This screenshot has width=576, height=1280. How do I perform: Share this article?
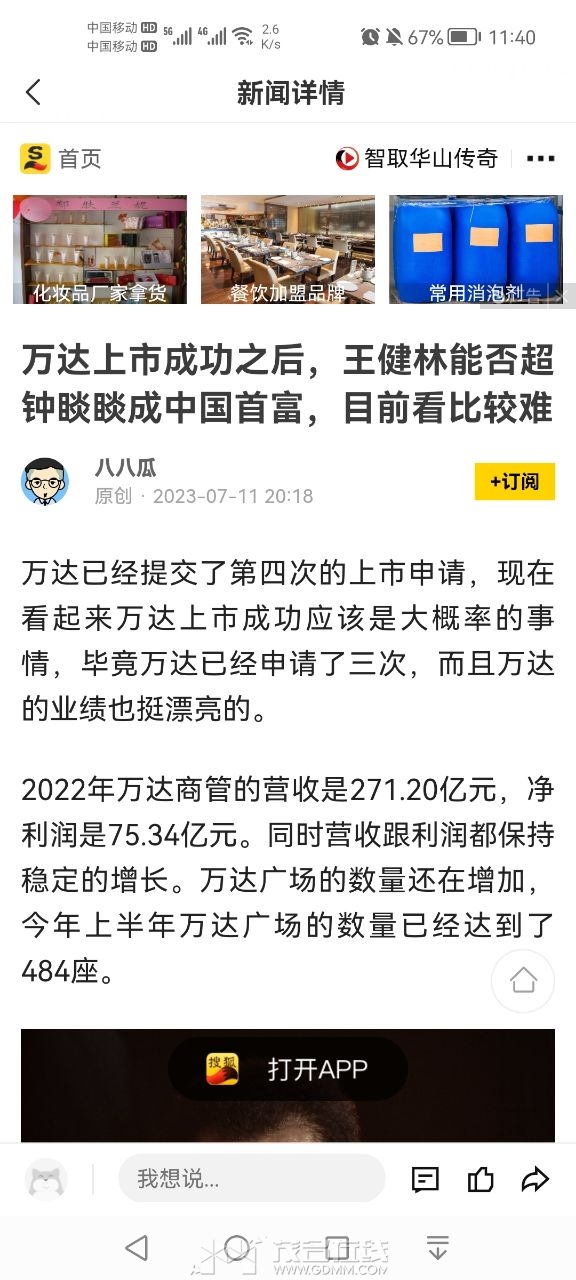[x=536, y=1179]
